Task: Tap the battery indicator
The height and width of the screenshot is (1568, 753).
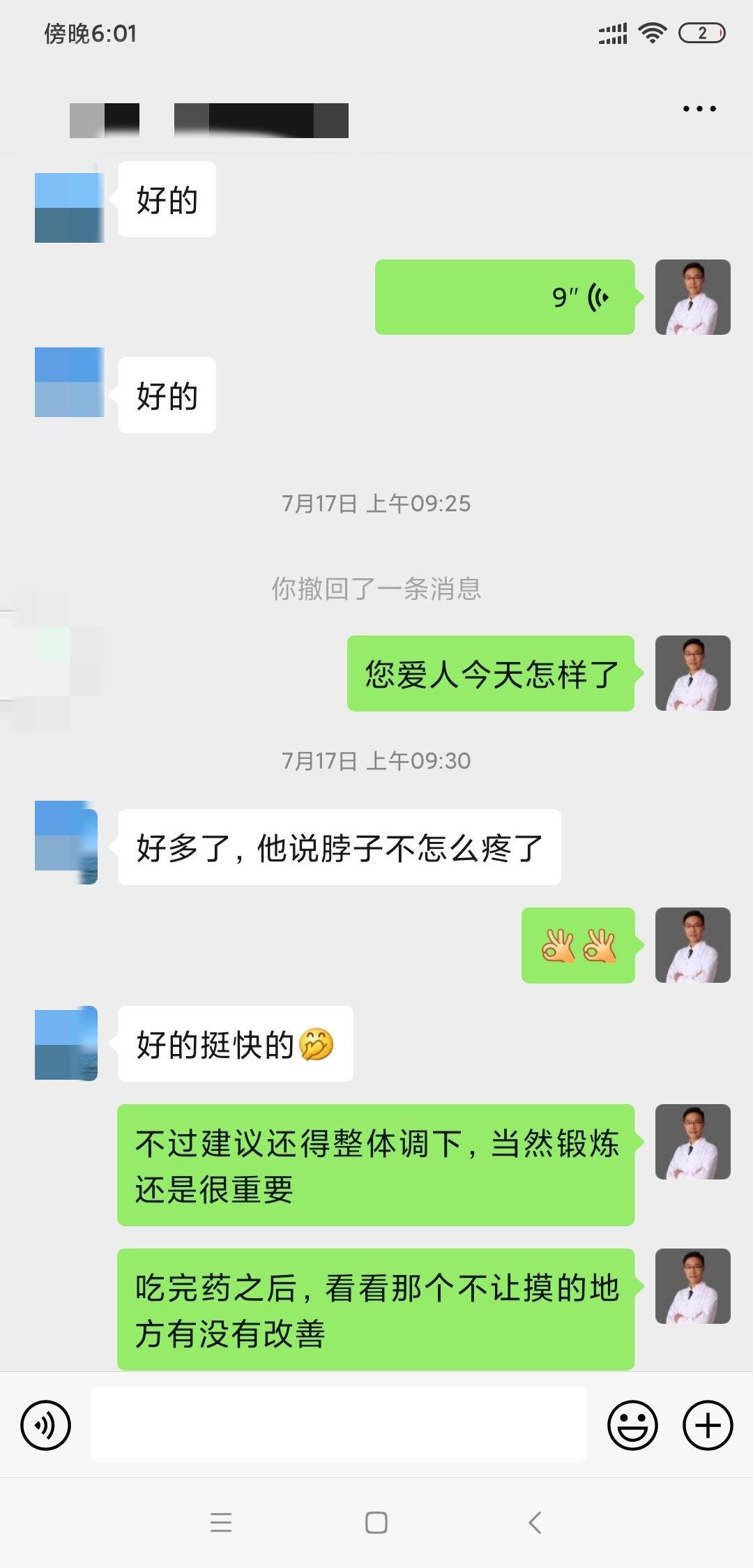Action: click(x=699, y=33)
